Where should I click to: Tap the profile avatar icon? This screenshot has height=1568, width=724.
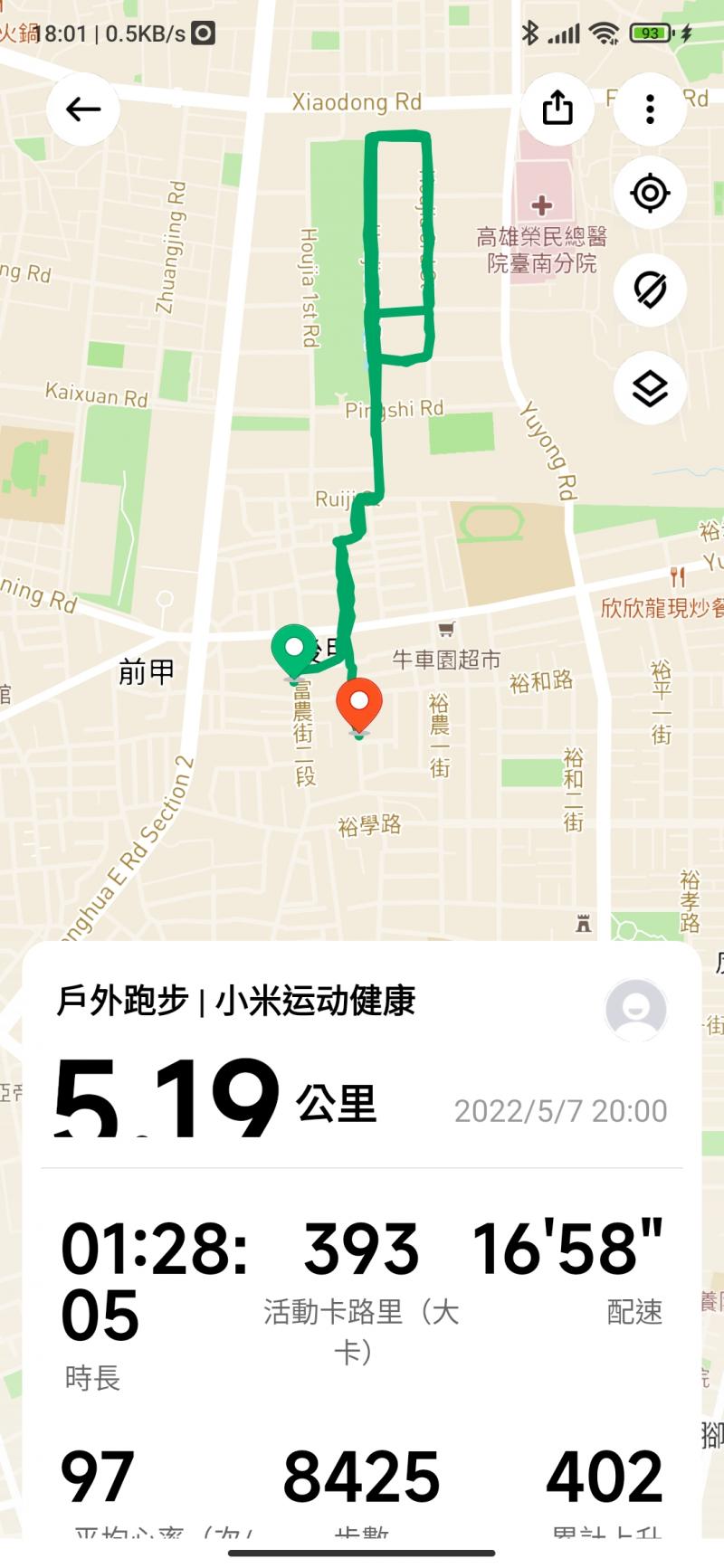coord(635,1010)
